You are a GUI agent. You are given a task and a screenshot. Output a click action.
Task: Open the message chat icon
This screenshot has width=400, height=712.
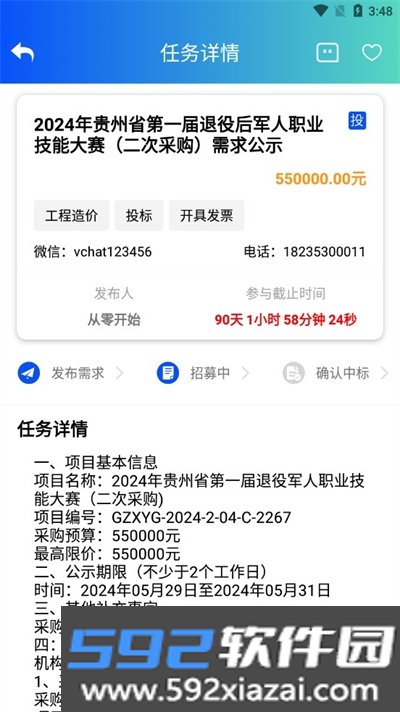tap(327, 53)
